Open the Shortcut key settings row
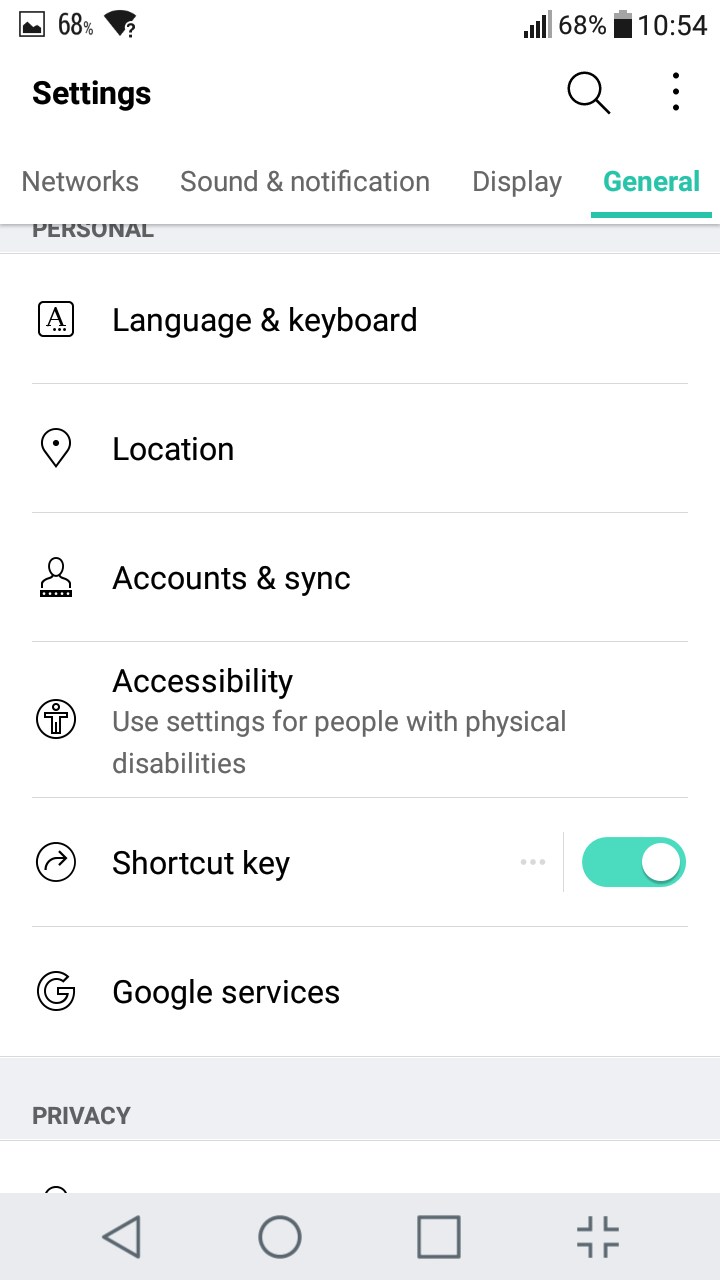 [x=280, y=862]
